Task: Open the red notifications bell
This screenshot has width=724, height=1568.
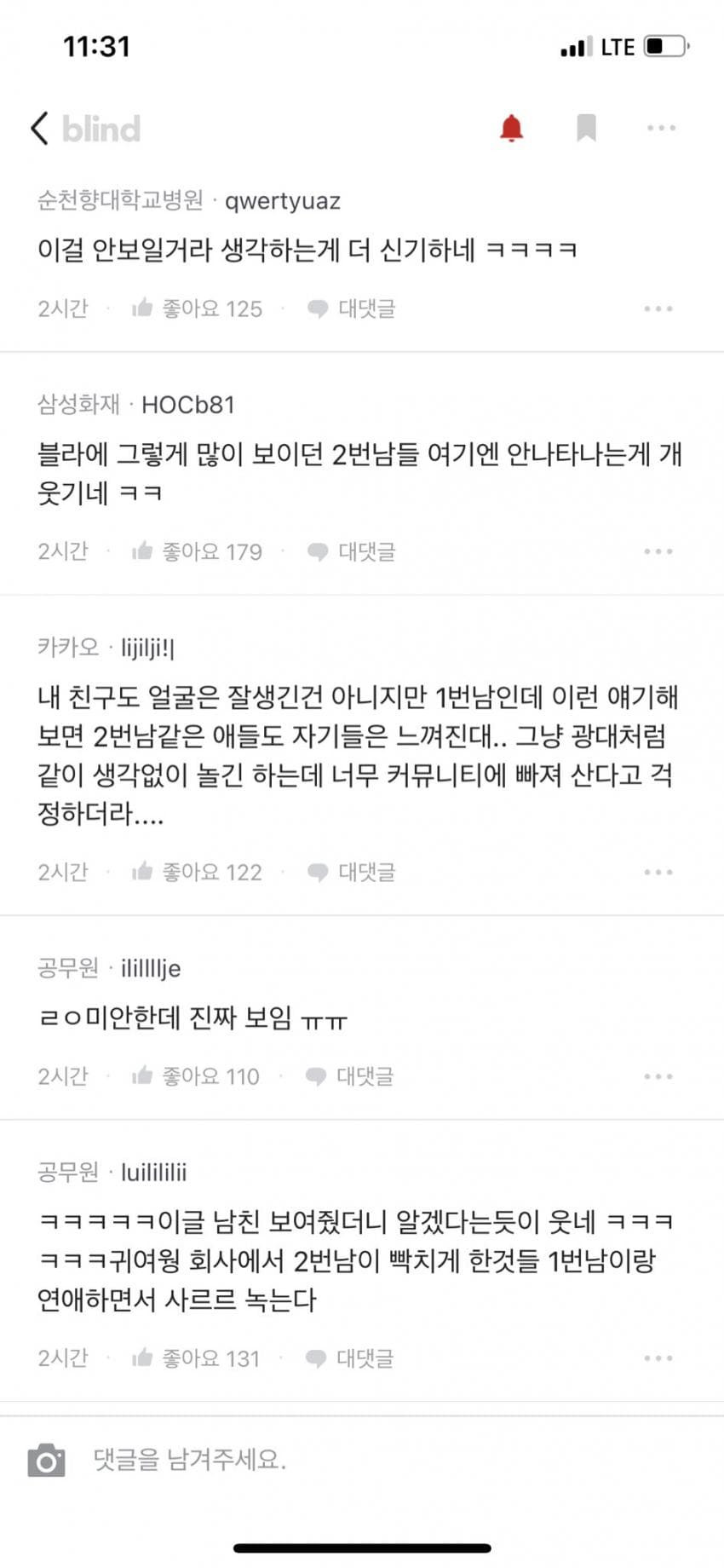Action: pos(511,128)
